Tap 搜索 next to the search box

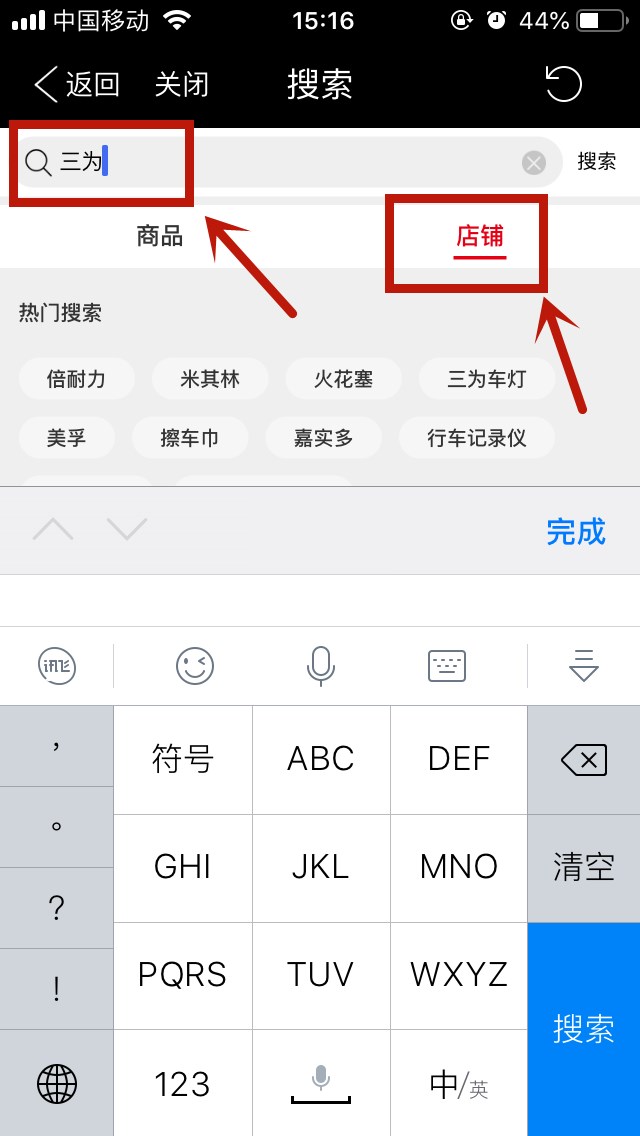596,162
